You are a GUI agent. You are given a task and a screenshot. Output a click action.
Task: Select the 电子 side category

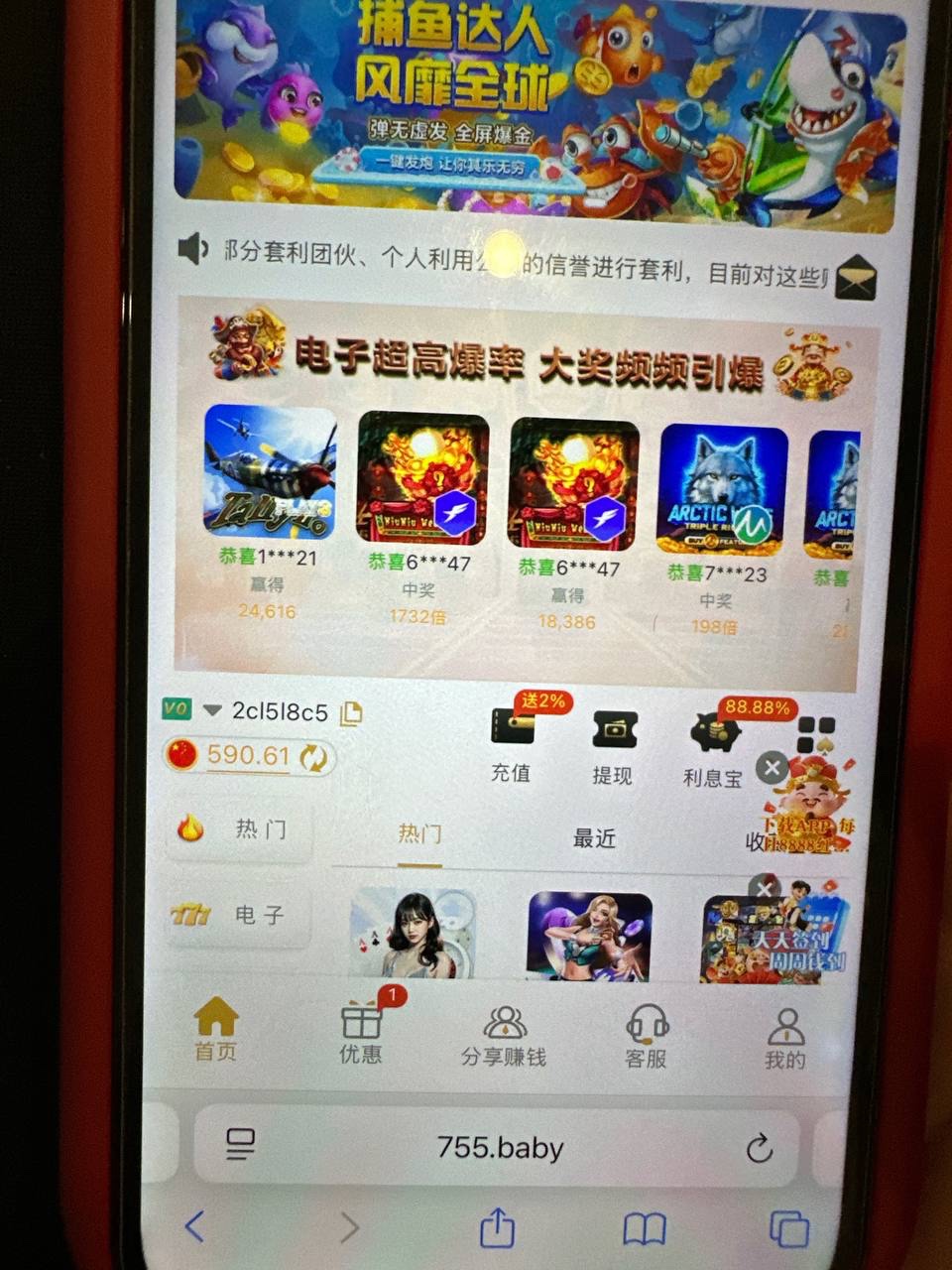238,915
